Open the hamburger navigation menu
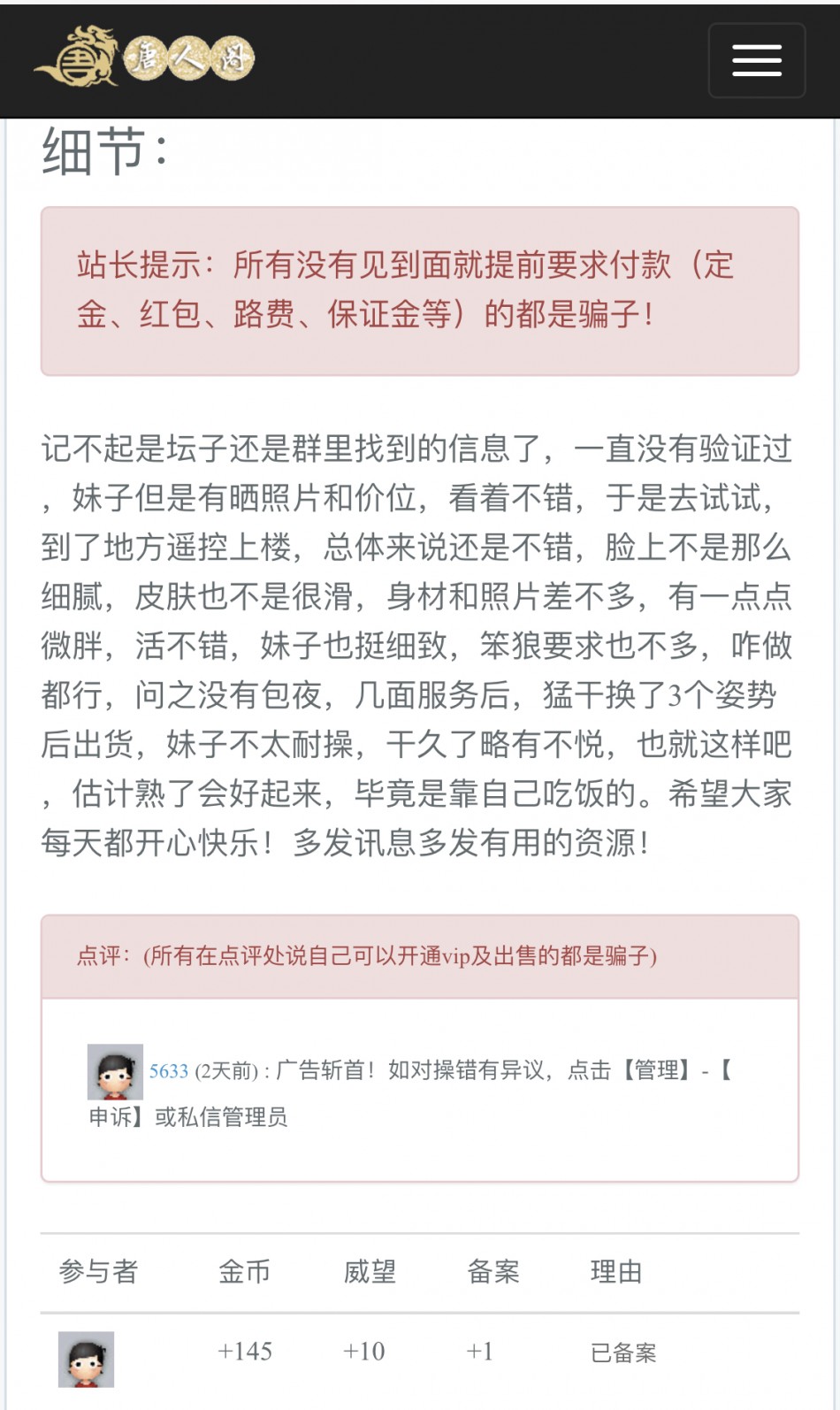This screenshot has height=1410, width=840. coord(756,60)
